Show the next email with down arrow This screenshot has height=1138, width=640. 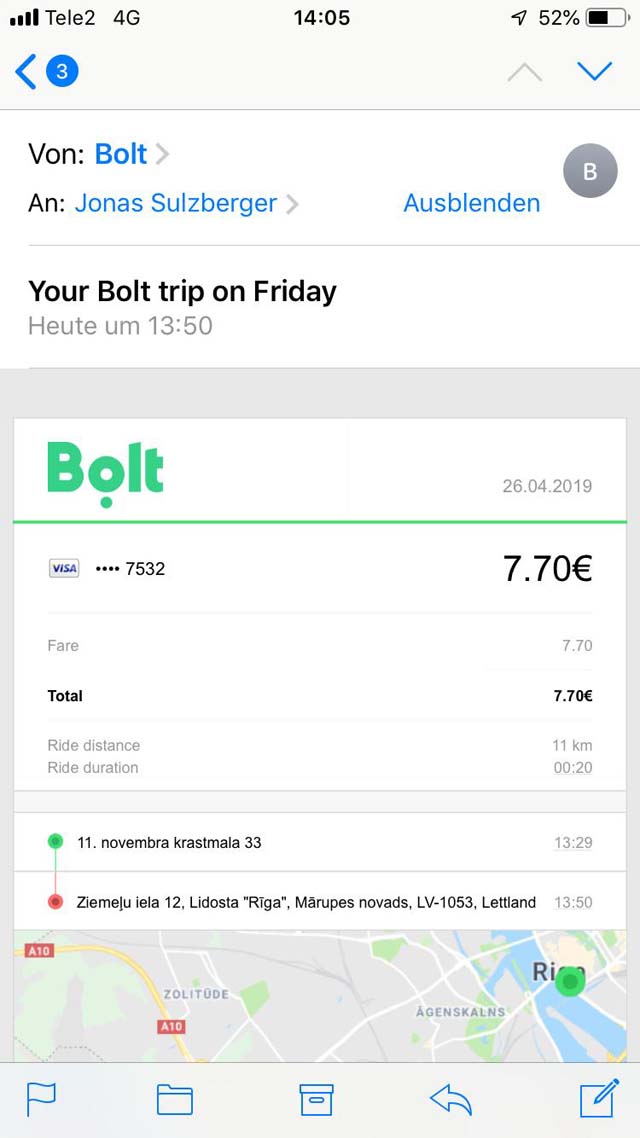(x=594, y=71)
